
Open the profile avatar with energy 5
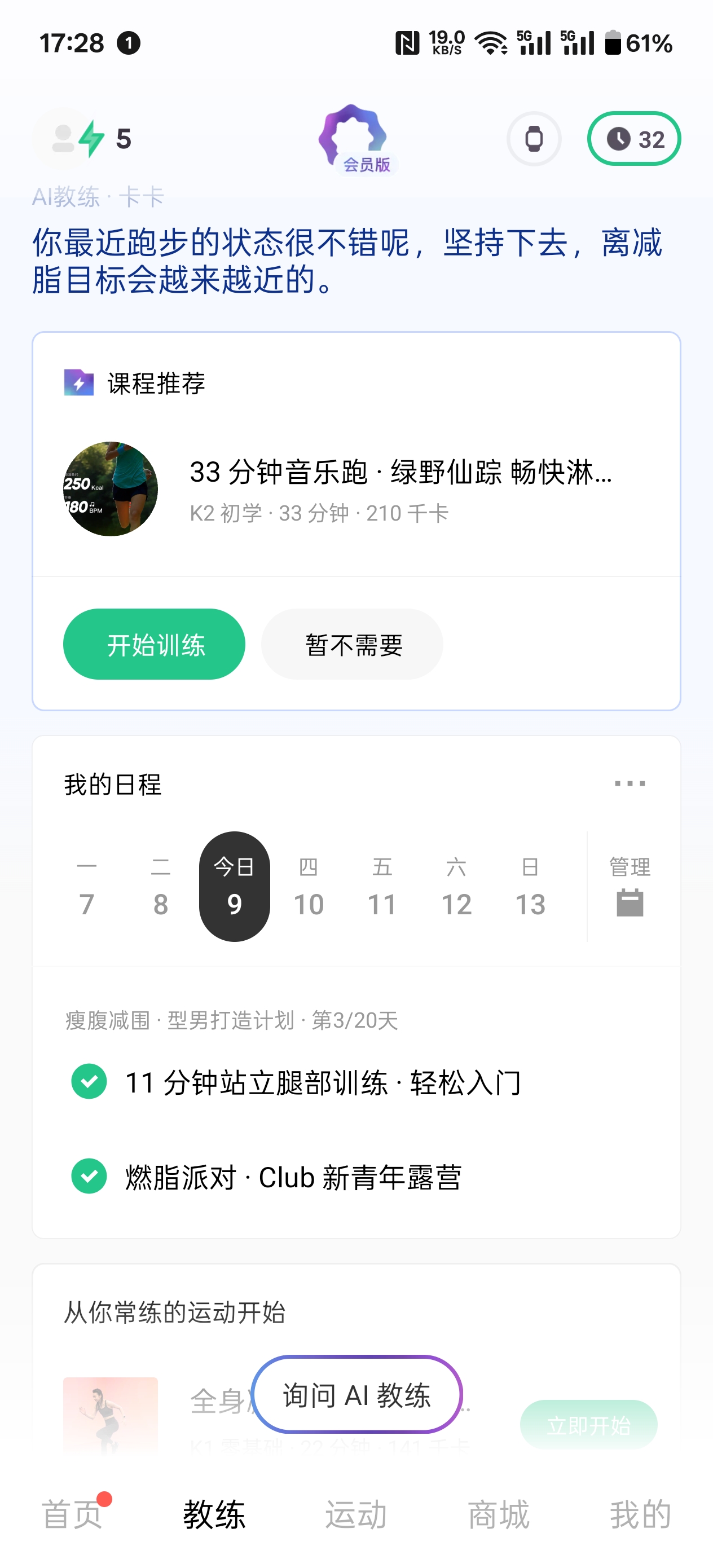[x=82, y=139]
